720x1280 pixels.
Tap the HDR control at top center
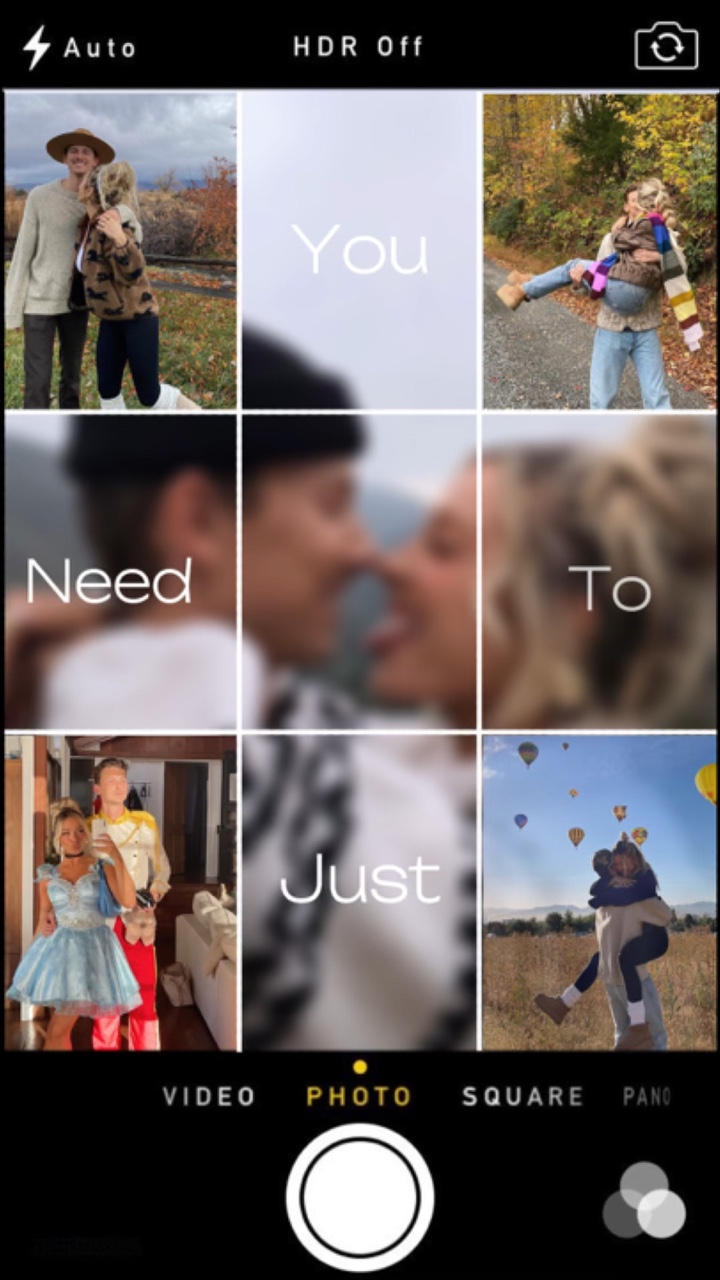[x=358, y=46]
